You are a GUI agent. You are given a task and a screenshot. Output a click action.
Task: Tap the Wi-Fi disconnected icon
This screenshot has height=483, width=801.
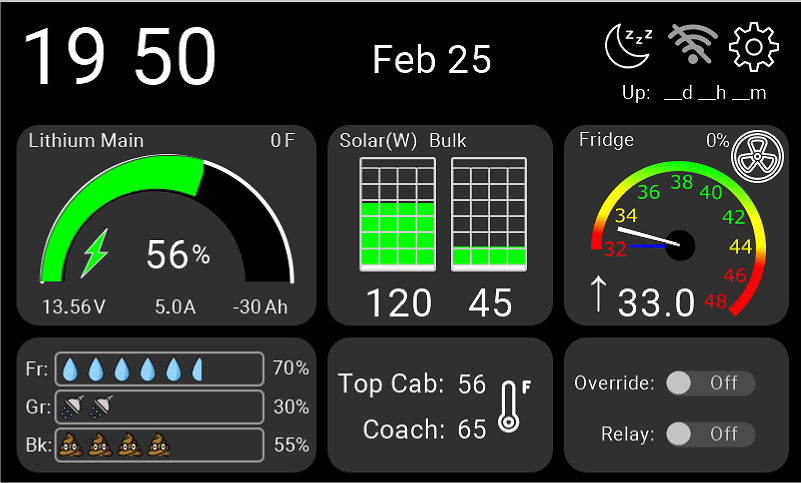[x=692, y=46]
